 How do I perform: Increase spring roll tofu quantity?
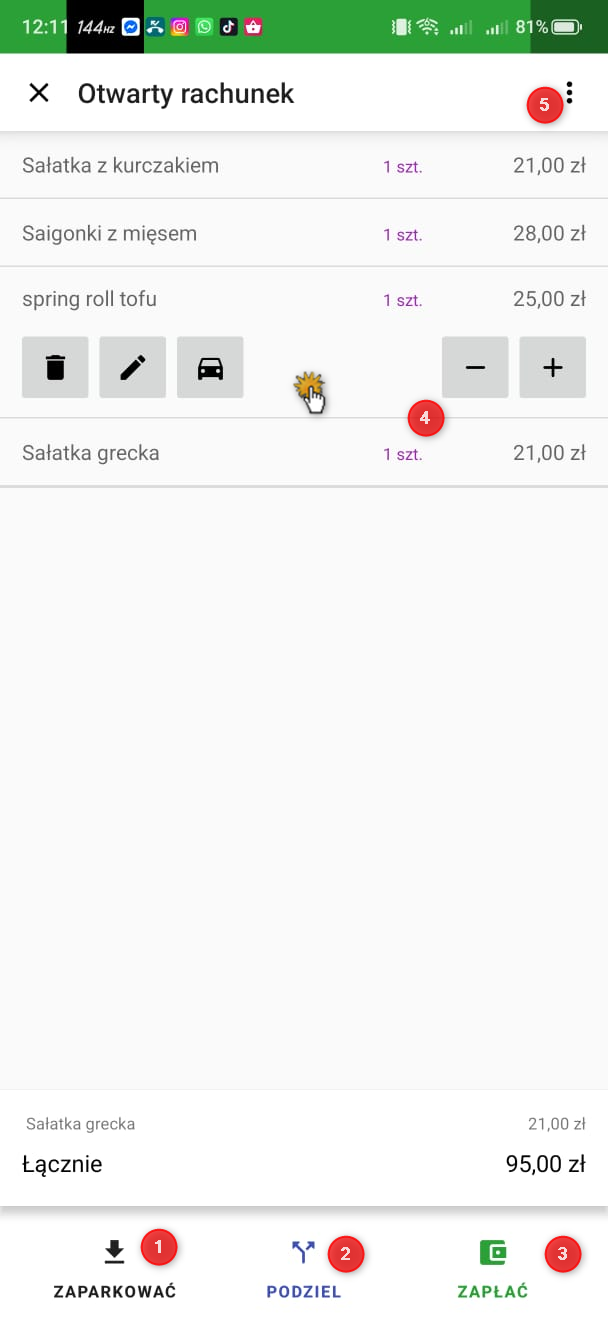click(x=552, y=367)
